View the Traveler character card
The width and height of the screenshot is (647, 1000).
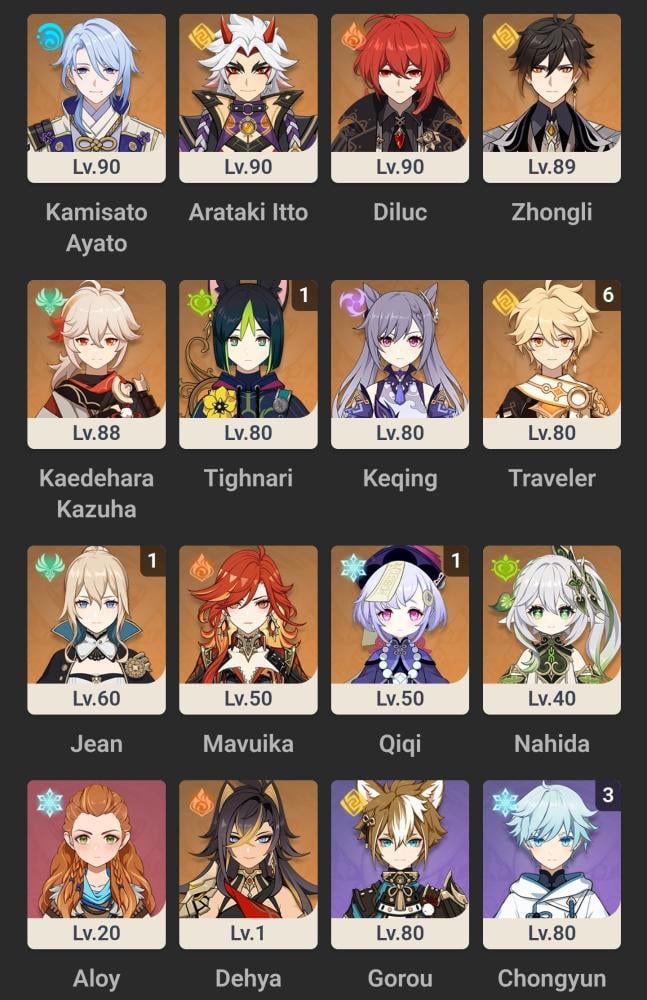[552, 364]
